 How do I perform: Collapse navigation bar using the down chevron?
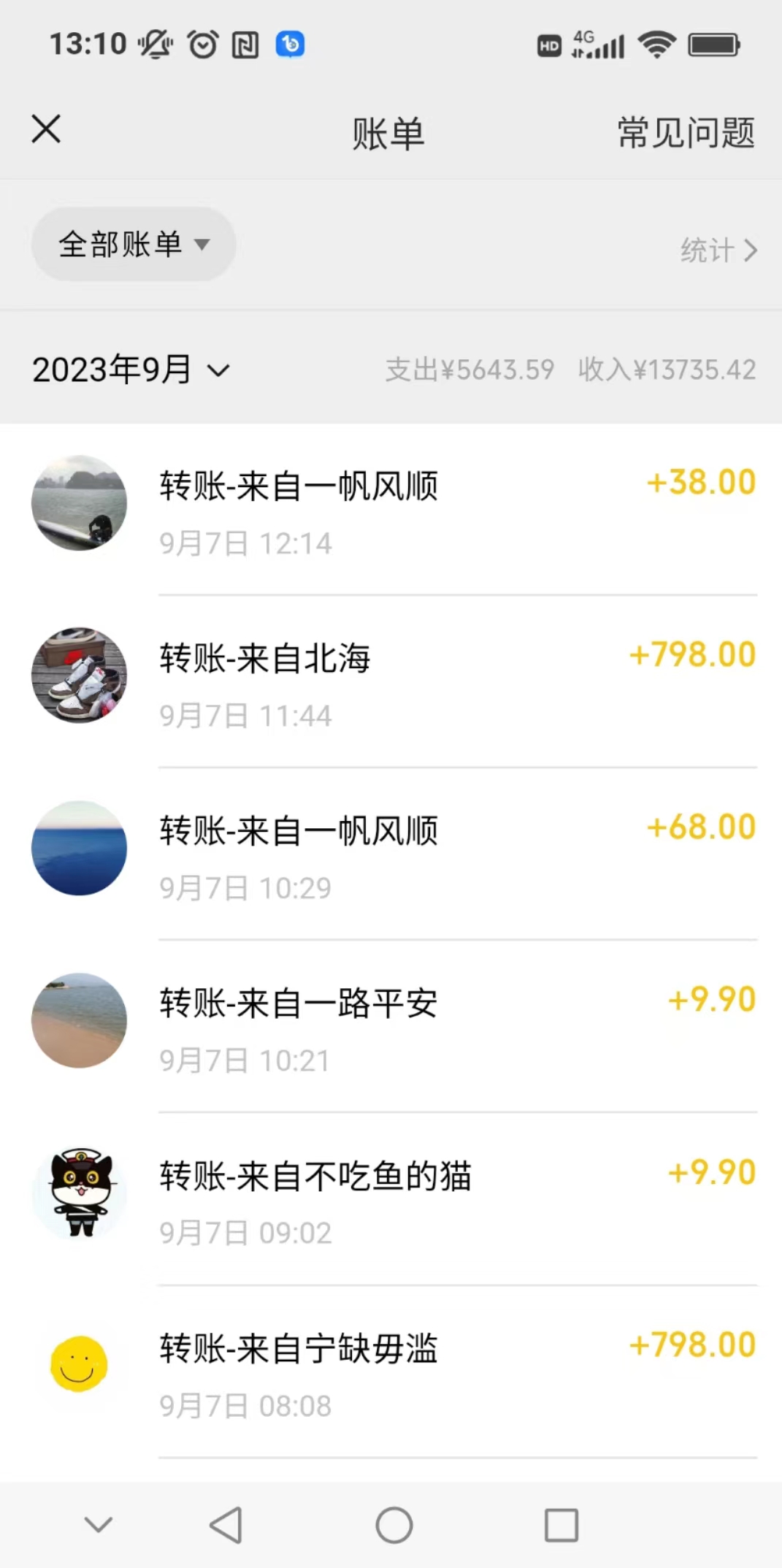click(x=97, y=1525)
